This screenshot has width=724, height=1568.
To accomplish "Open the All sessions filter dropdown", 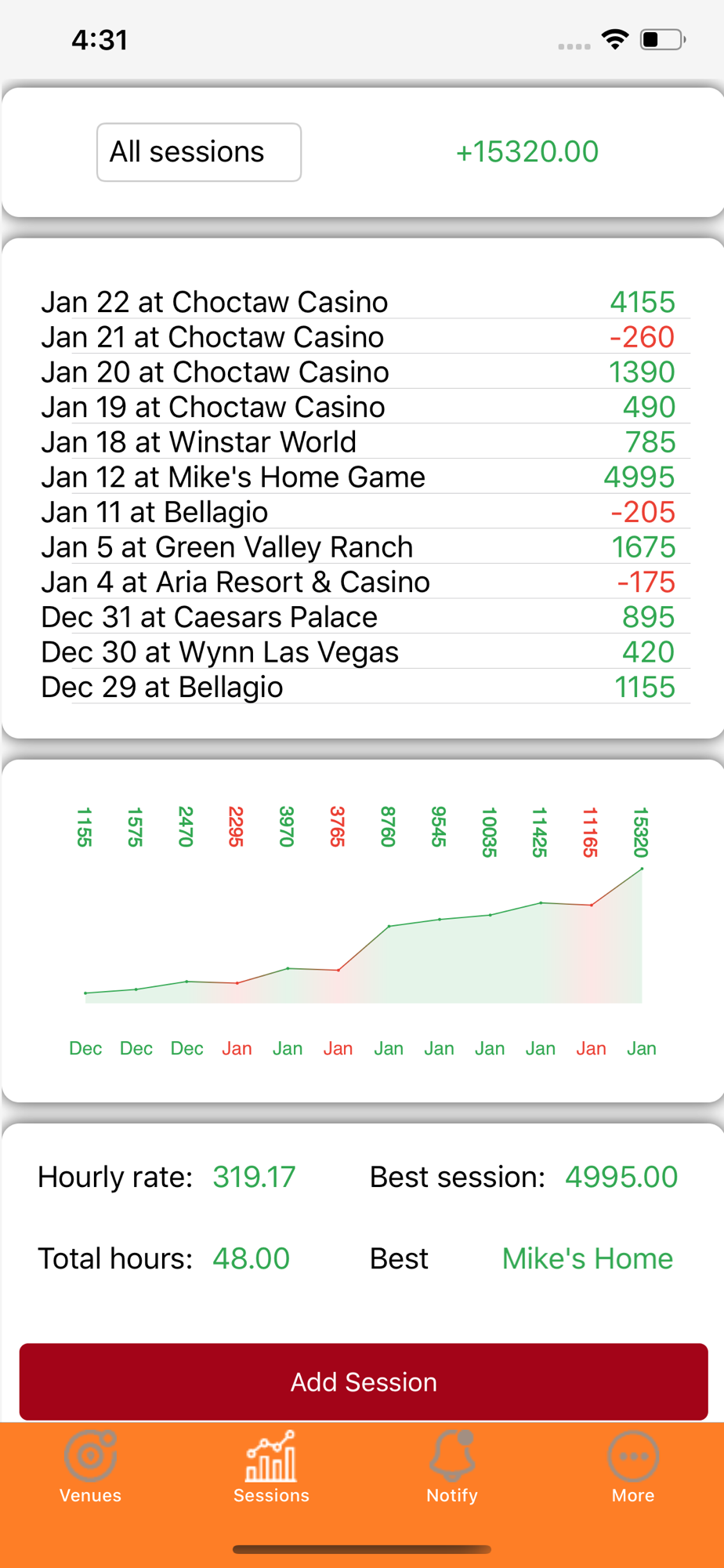I will click(199, 152).
